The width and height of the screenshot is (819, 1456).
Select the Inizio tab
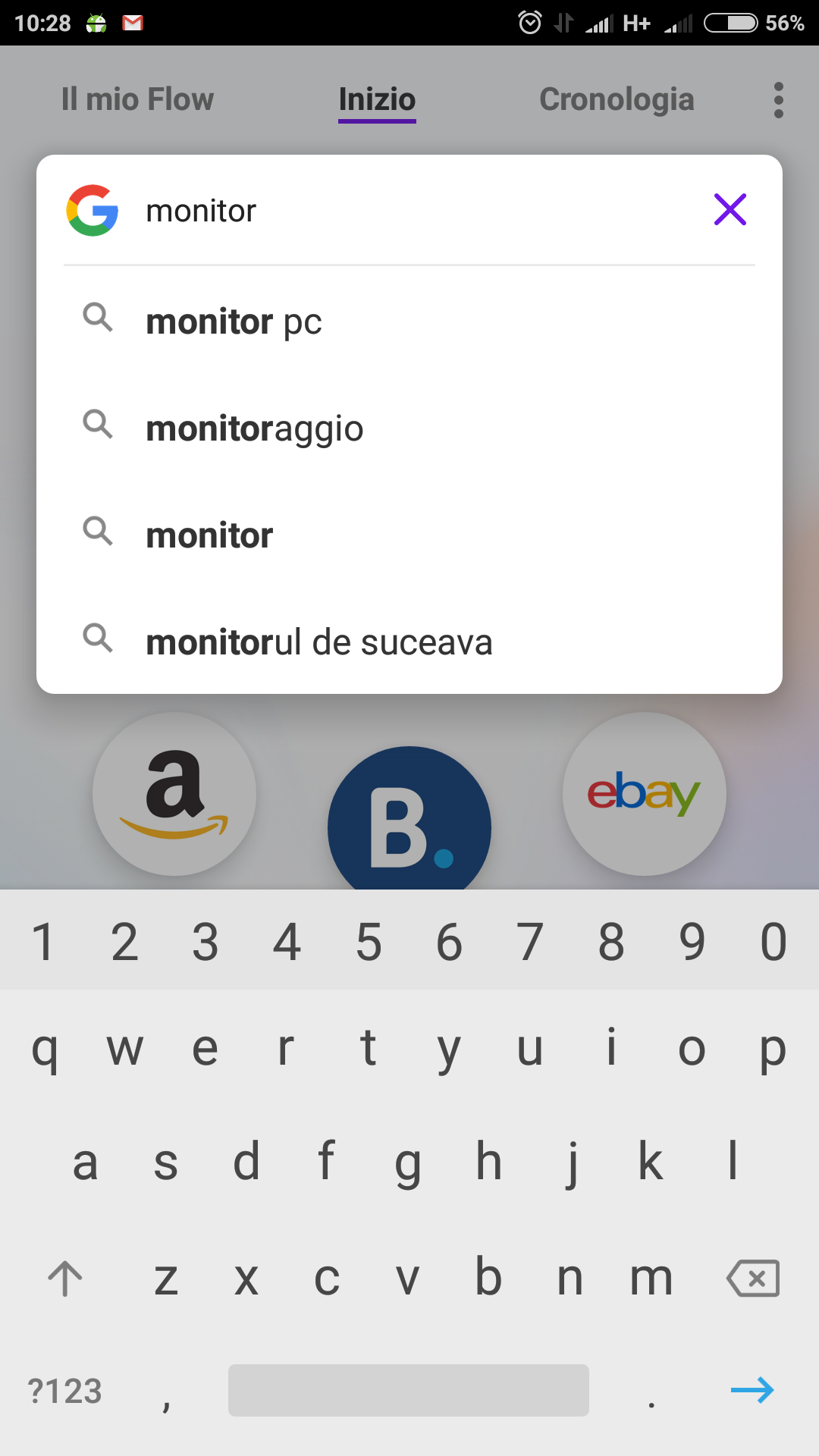[x=377, y=100]
